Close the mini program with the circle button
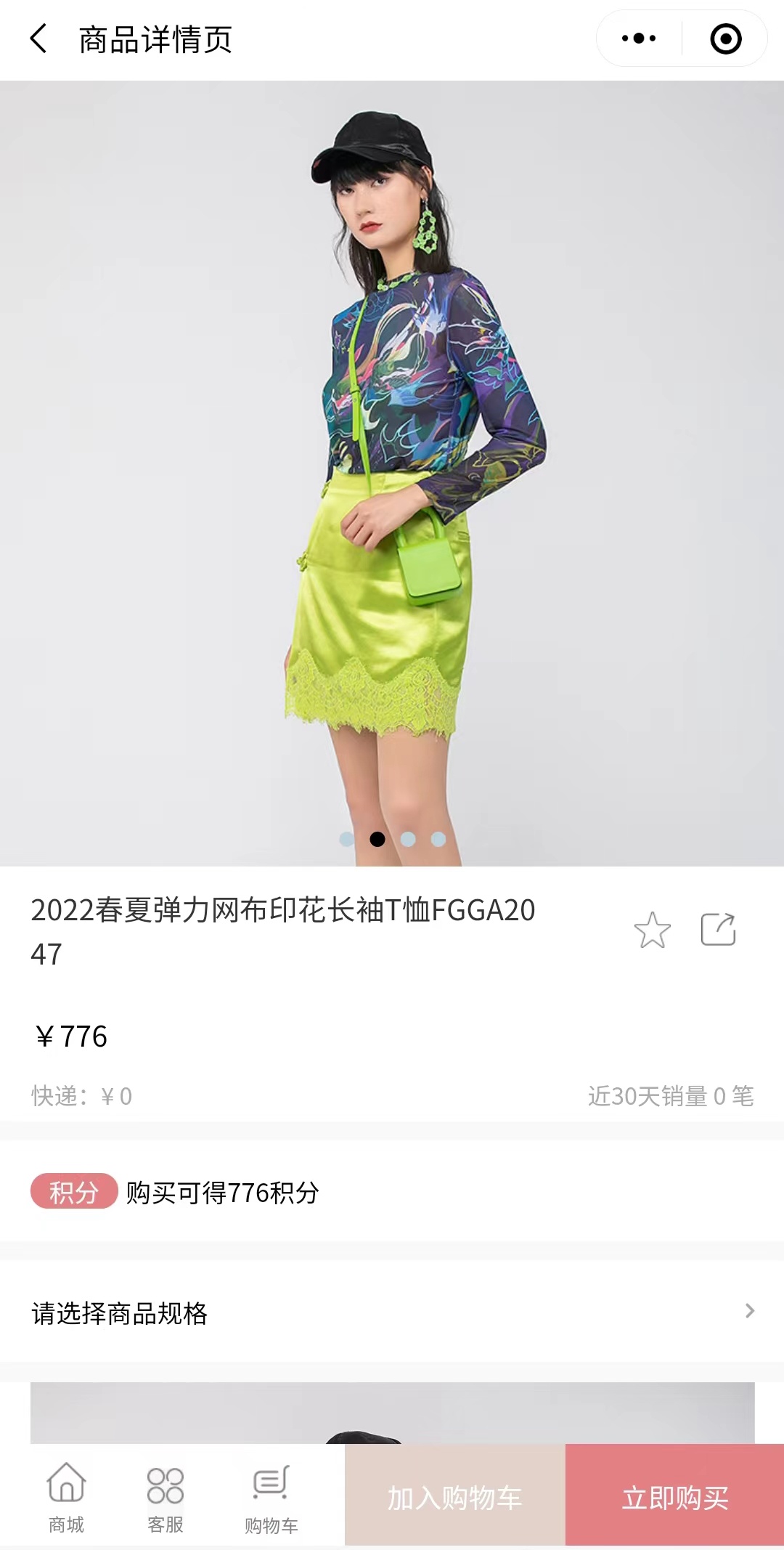Viewport: 784px width, 1550px height. 725,38
